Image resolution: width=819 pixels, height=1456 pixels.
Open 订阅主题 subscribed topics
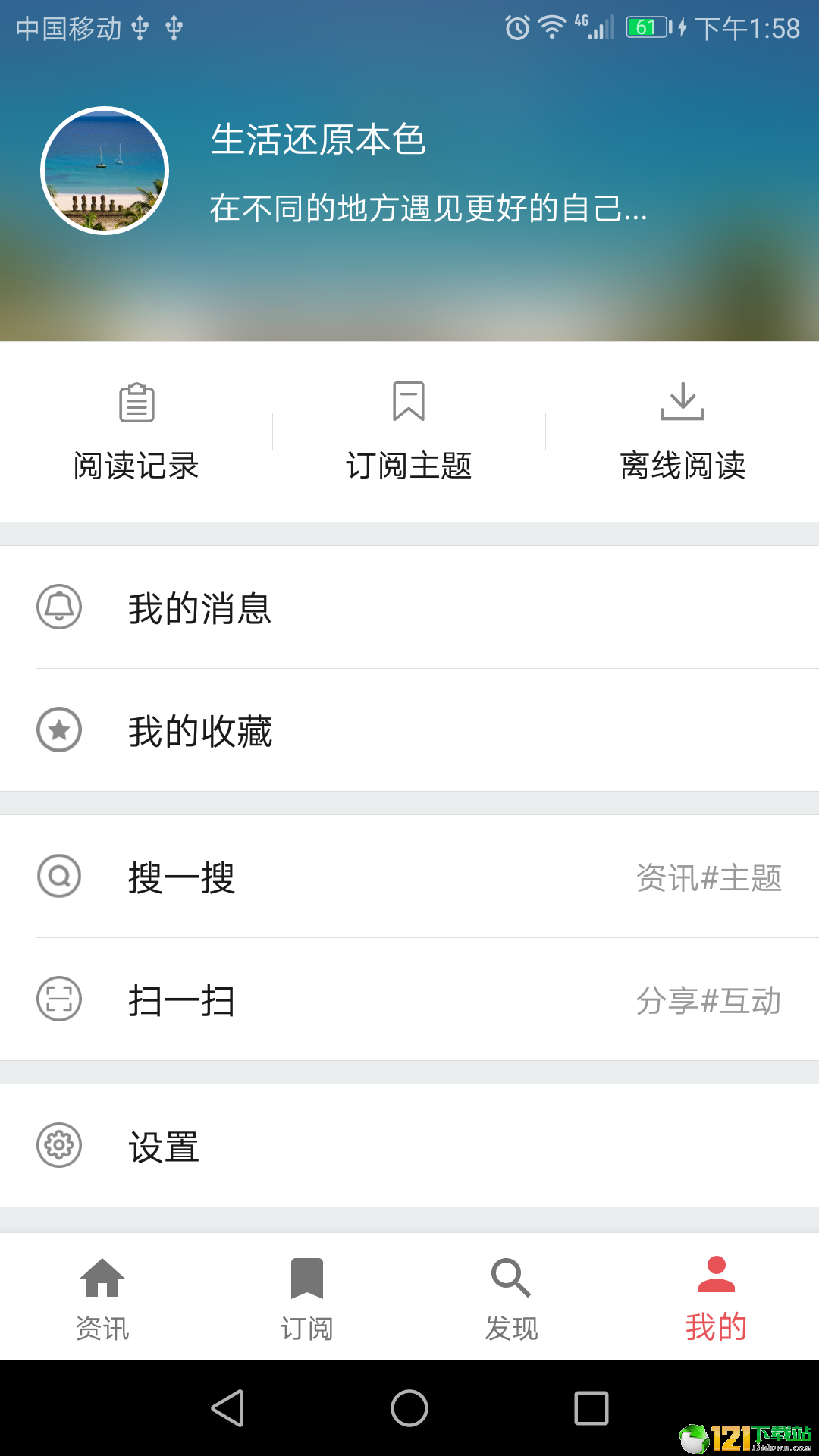click(x=409, y=432)
